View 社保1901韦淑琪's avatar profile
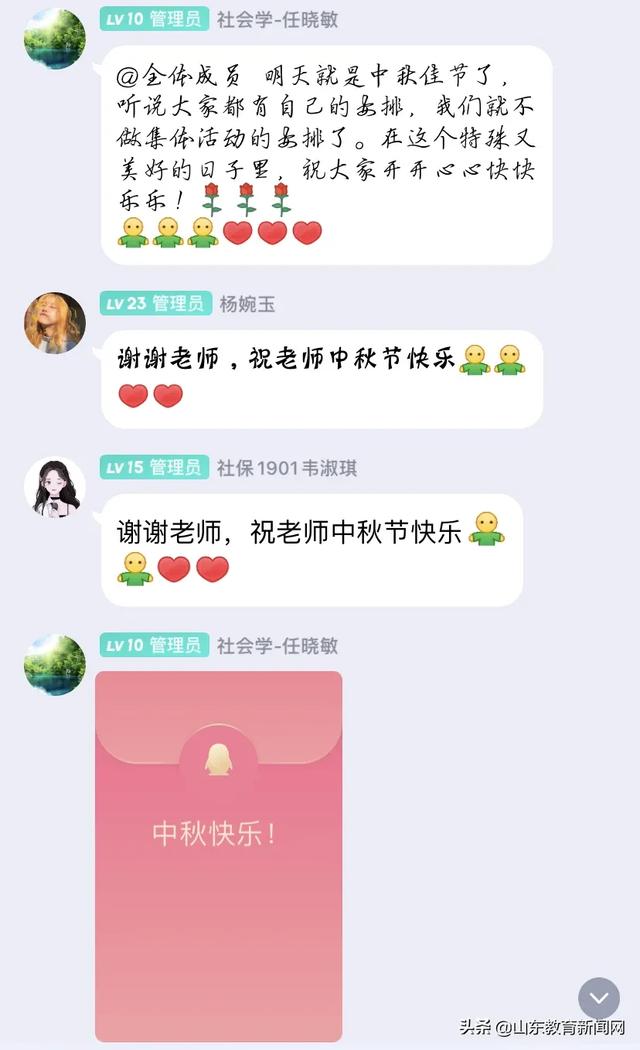Viewport: 640px width, 1050px height. [54, 488]
